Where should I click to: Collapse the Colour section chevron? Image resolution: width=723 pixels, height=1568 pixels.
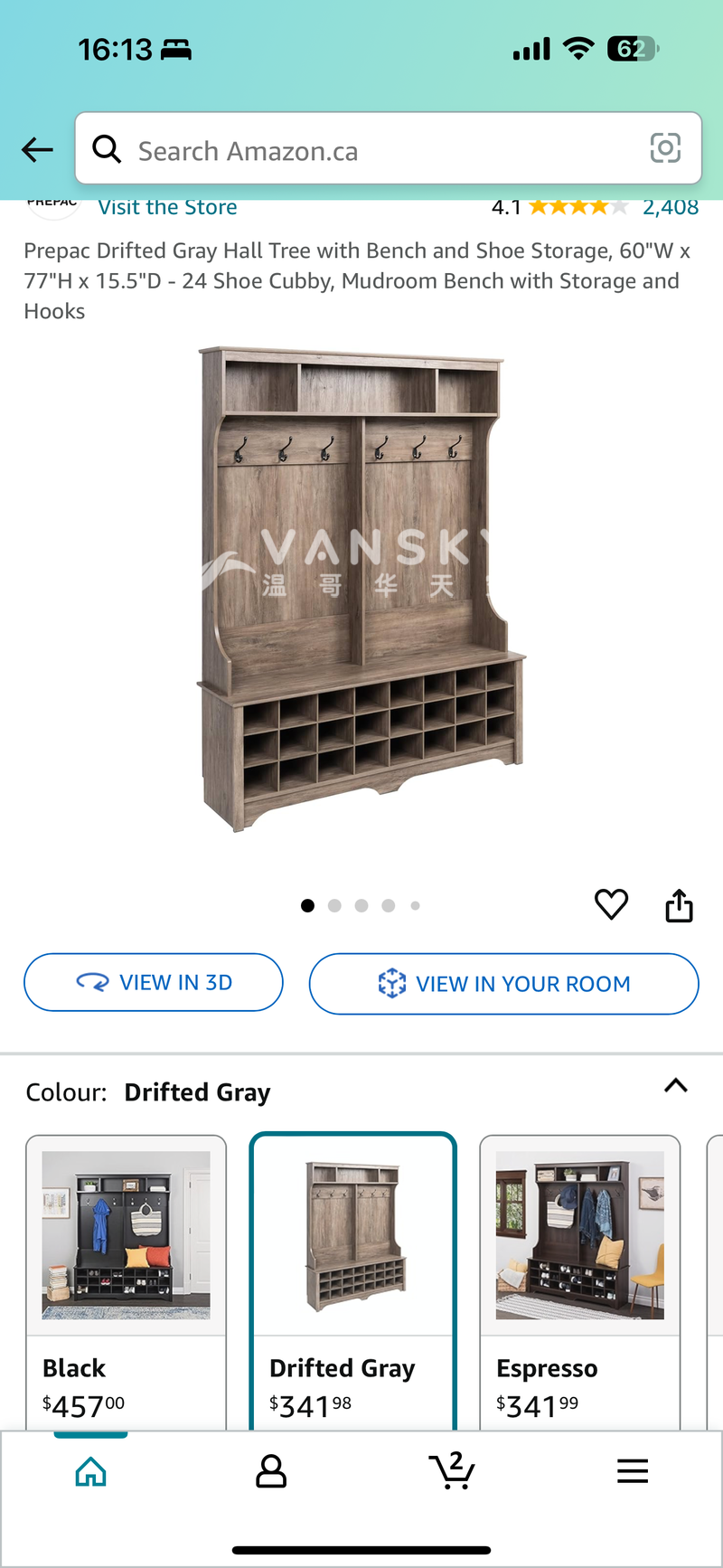[x=676, y=1086]
